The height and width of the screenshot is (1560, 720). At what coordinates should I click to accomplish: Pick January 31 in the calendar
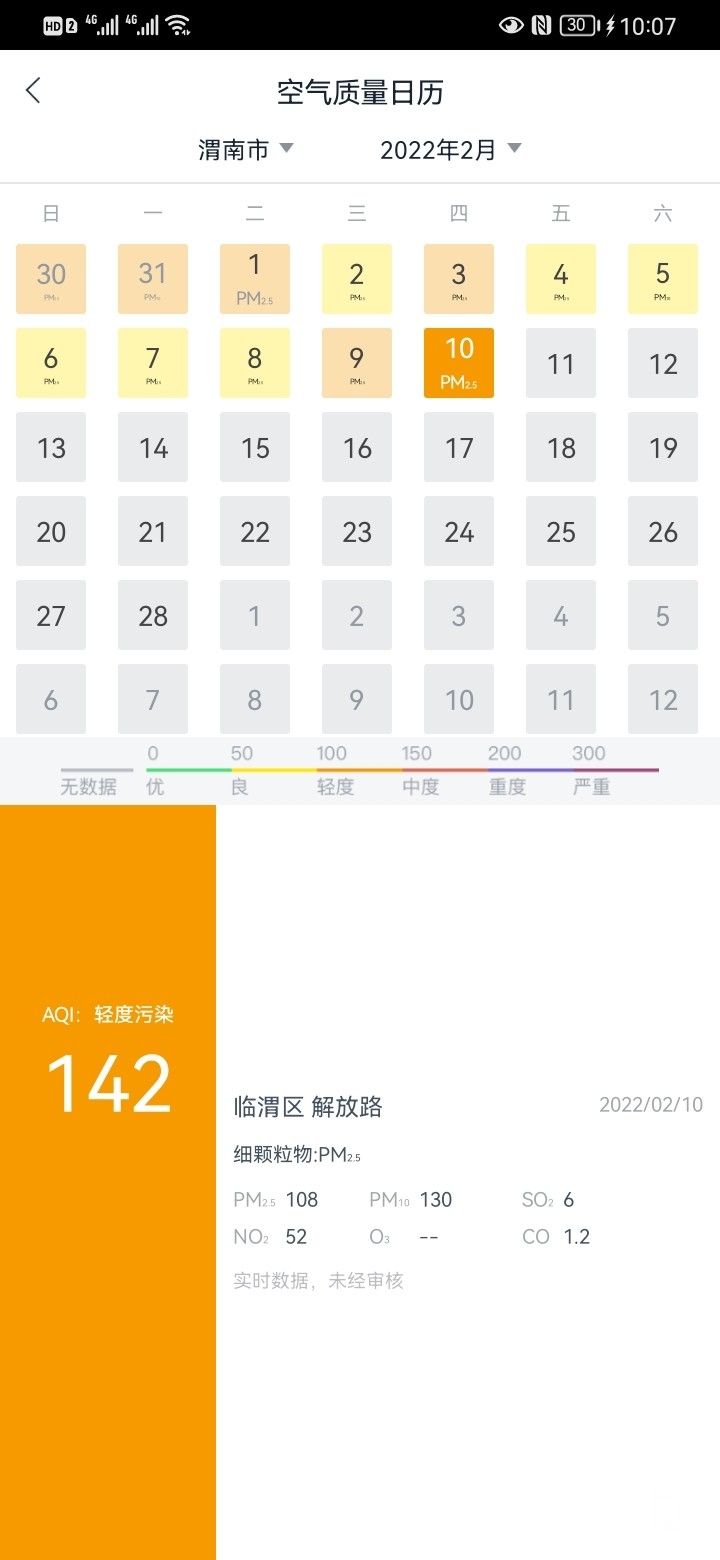[x=153, y=278]
